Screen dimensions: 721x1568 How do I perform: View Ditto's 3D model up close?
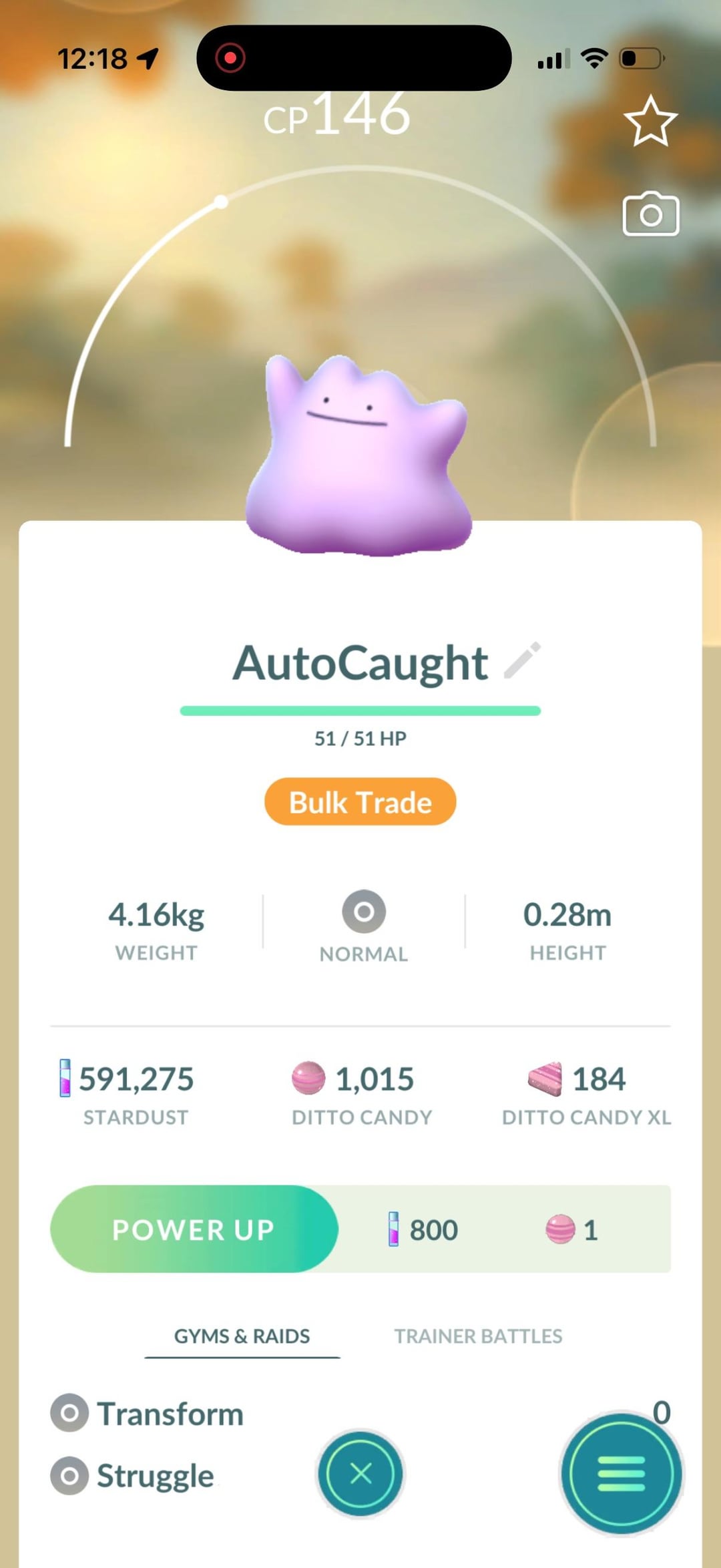tap(359, 454)
